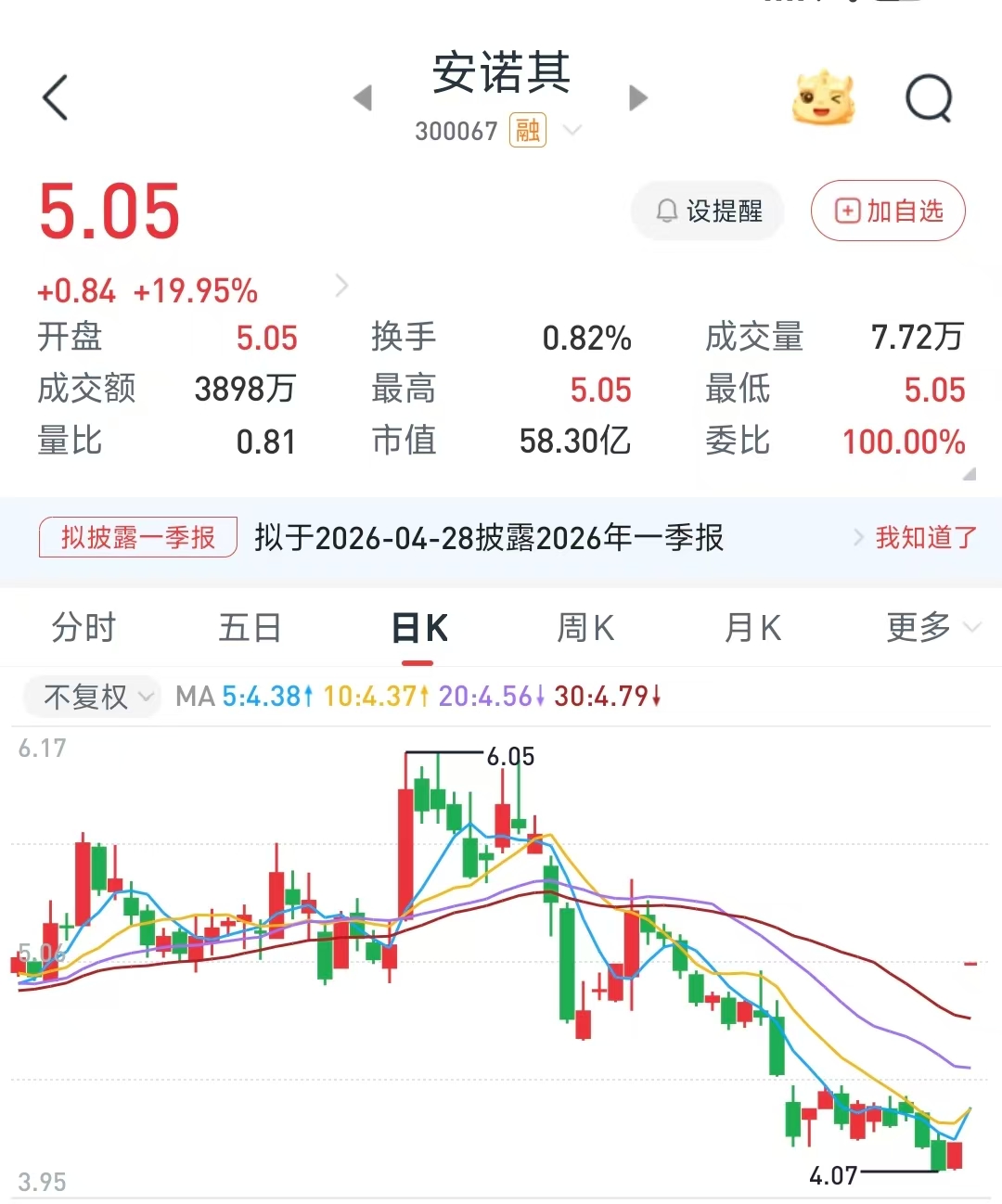The height and width of the screenshot is (1204, 1002).
Task: Expand the chevron beside stock code 300067
Action: [572, 131]
